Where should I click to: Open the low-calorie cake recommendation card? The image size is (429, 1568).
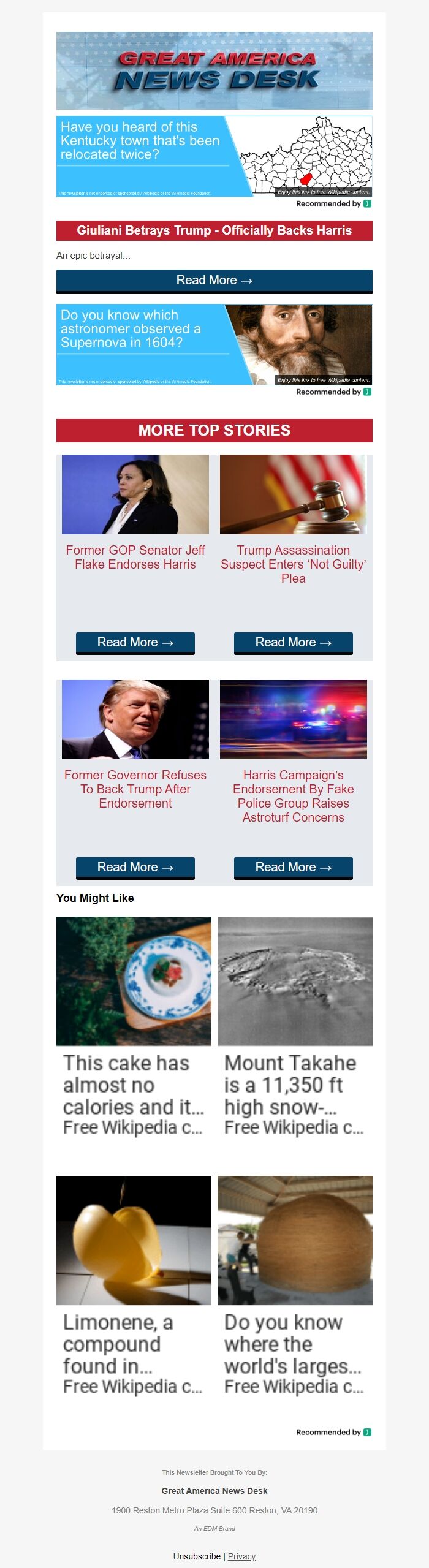click(x=134, y=1026)
